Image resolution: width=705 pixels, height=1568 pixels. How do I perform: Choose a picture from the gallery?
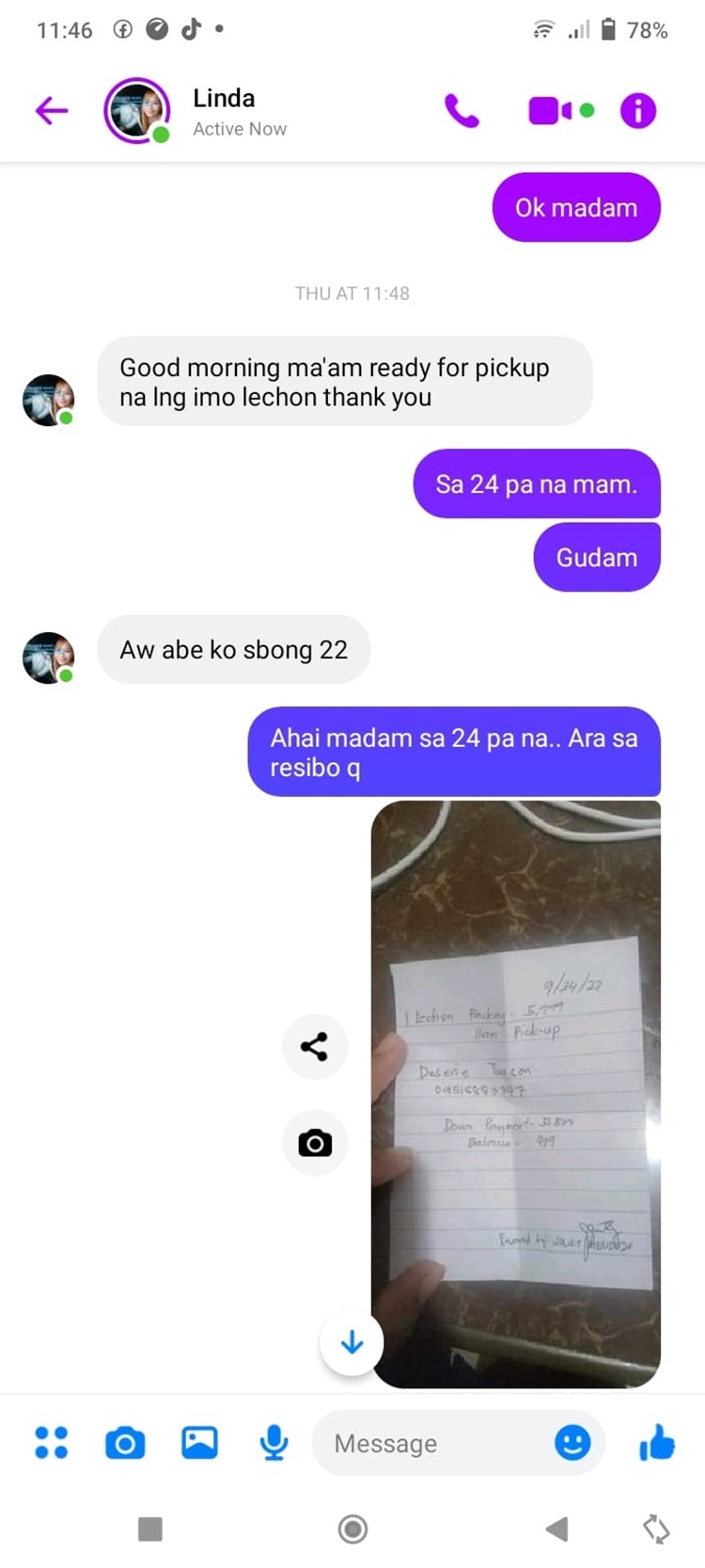pos(199,1442)
